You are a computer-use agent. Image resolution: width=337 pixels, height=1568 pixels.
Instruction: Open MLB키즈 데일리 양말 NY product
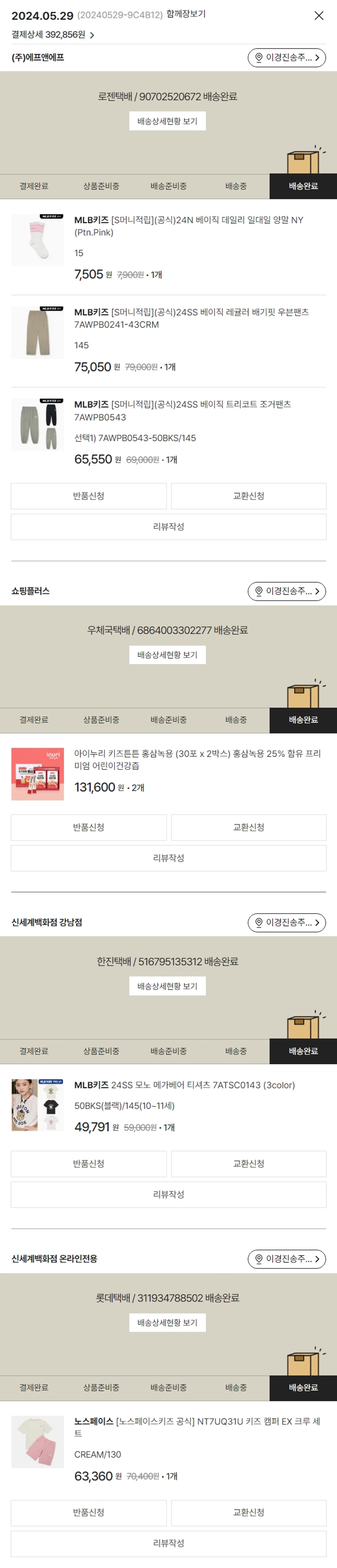coord(189,226)
